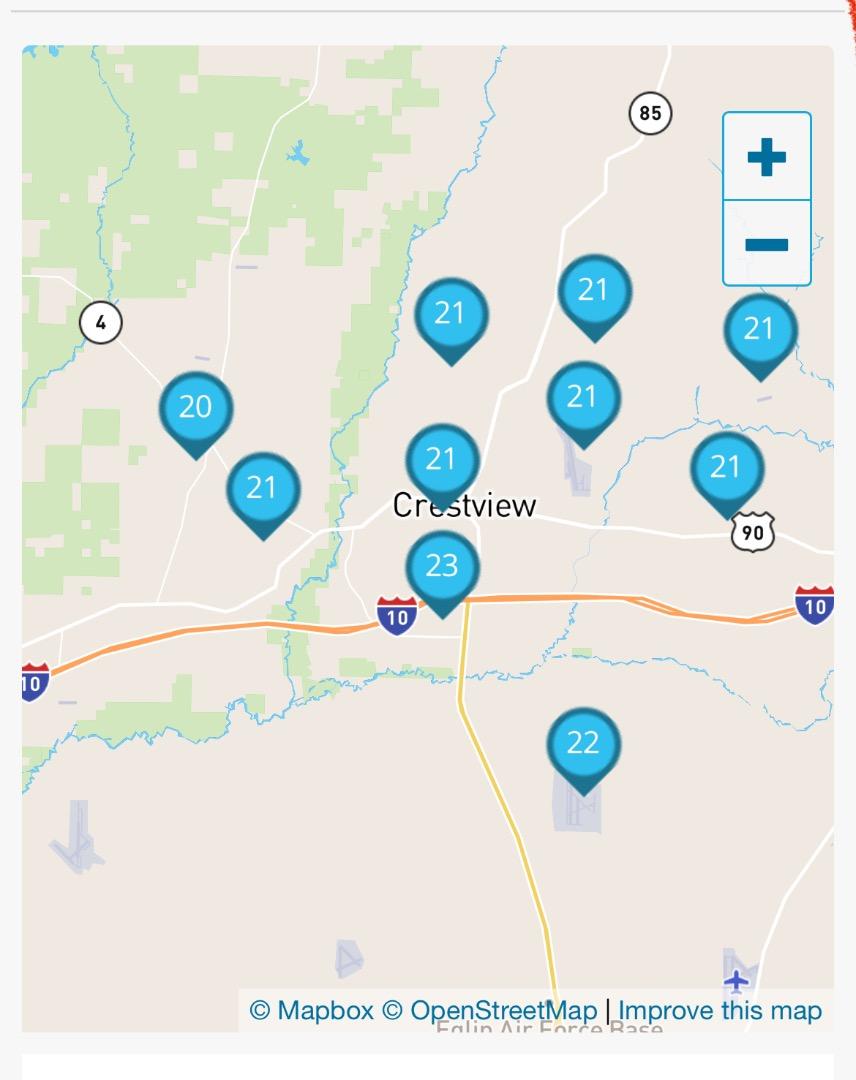Screen dimensions: 856x1080
Task: Zoom in on the map
Action: pos(766,157)
